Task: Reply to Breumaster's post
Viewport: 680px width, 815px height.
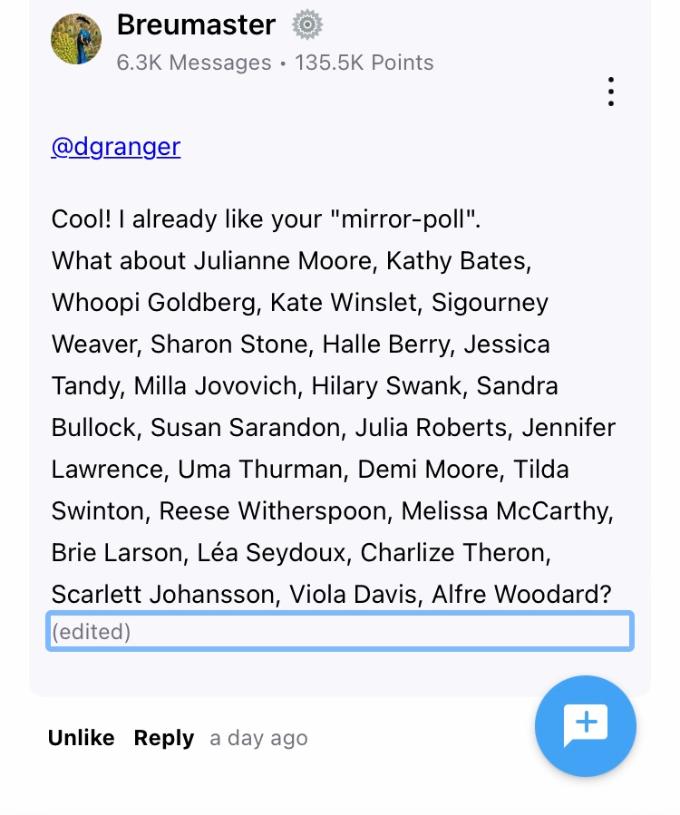Action: point(164,738)
